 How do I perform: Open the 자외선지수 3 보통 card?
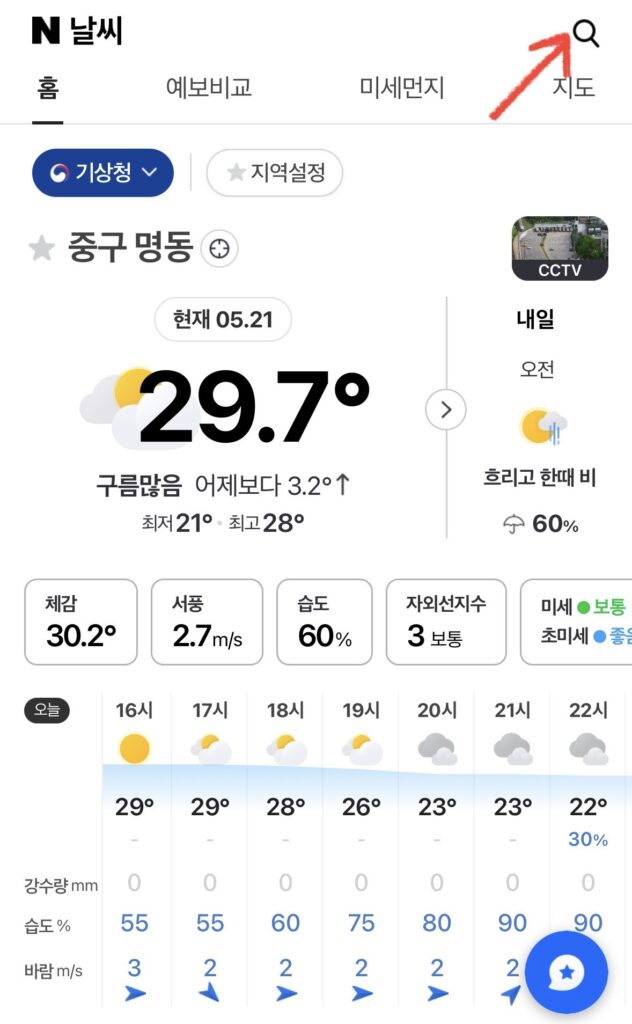click(x=446, y=622)
